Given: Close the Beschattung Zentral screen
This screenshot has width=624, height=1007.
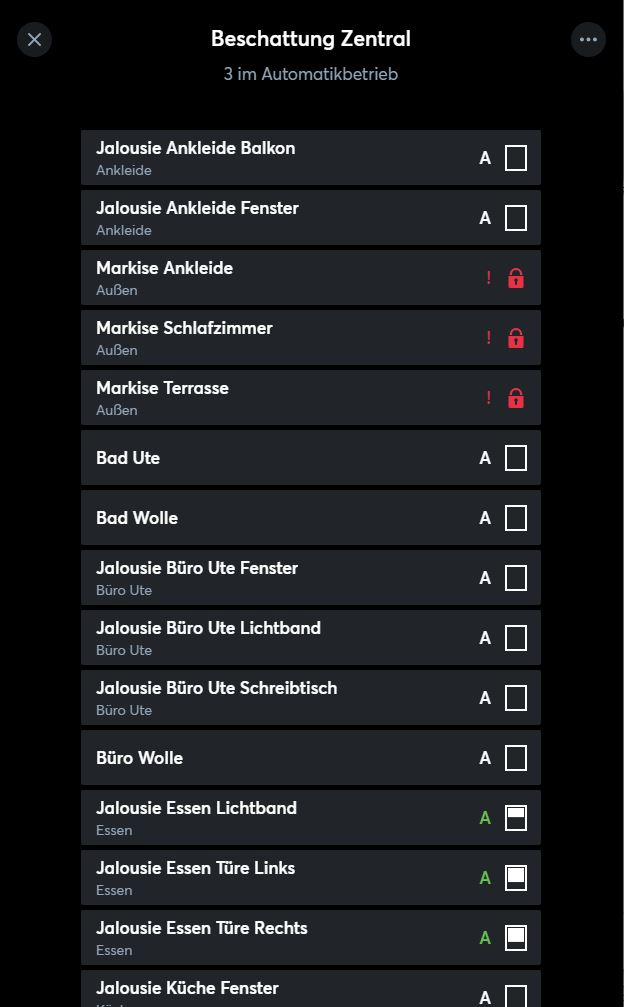Looking at the screenshot, I should tap(35, 40).
